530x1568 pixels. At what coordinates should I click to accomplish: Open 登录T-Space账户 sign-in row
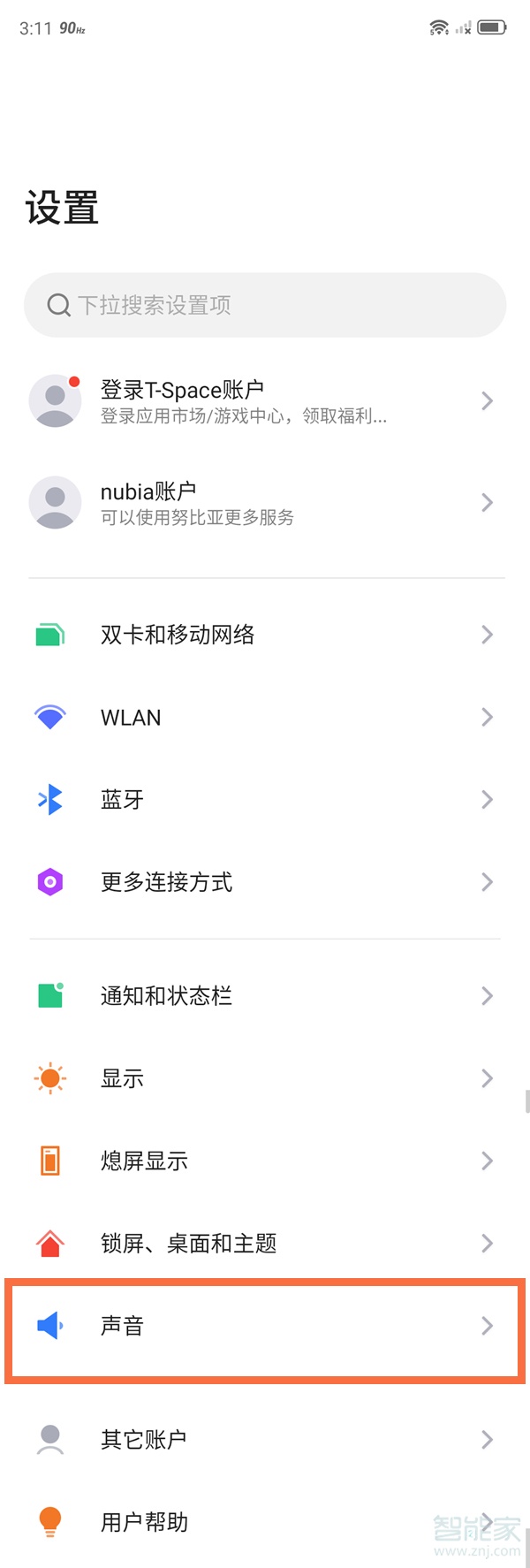(x=265, y=401)
